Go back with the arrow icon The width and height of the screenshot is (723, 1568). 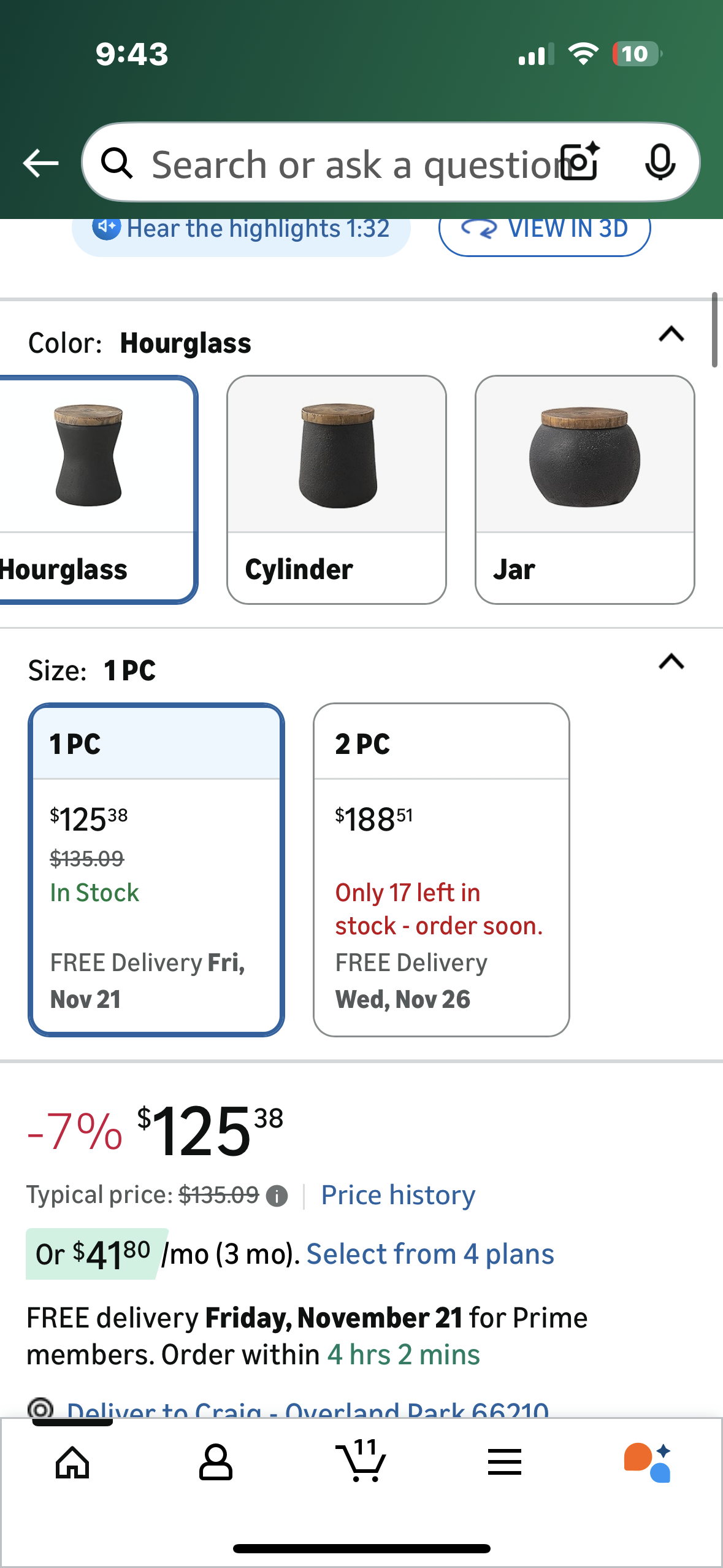40,163
